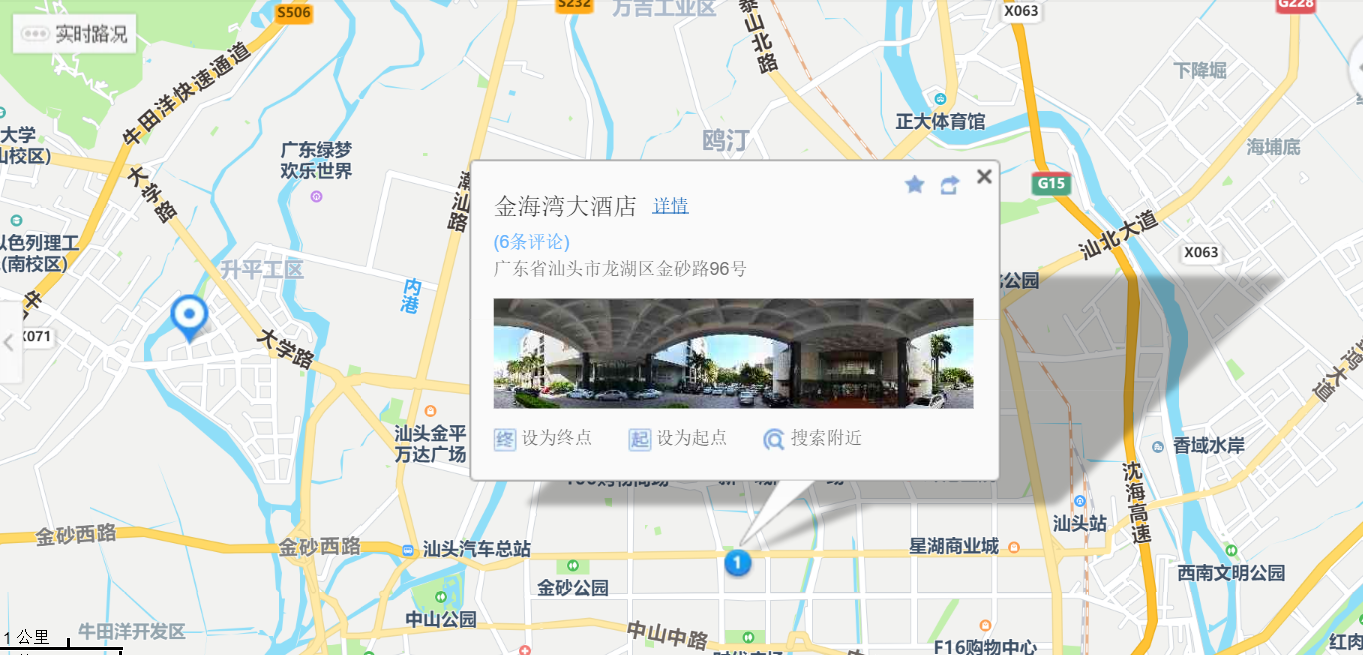Viewport: 1363px width, 655px height.
Task: Set hotel as destination with 设为终点
Action: pyautogui.click(x=544, y=438)
